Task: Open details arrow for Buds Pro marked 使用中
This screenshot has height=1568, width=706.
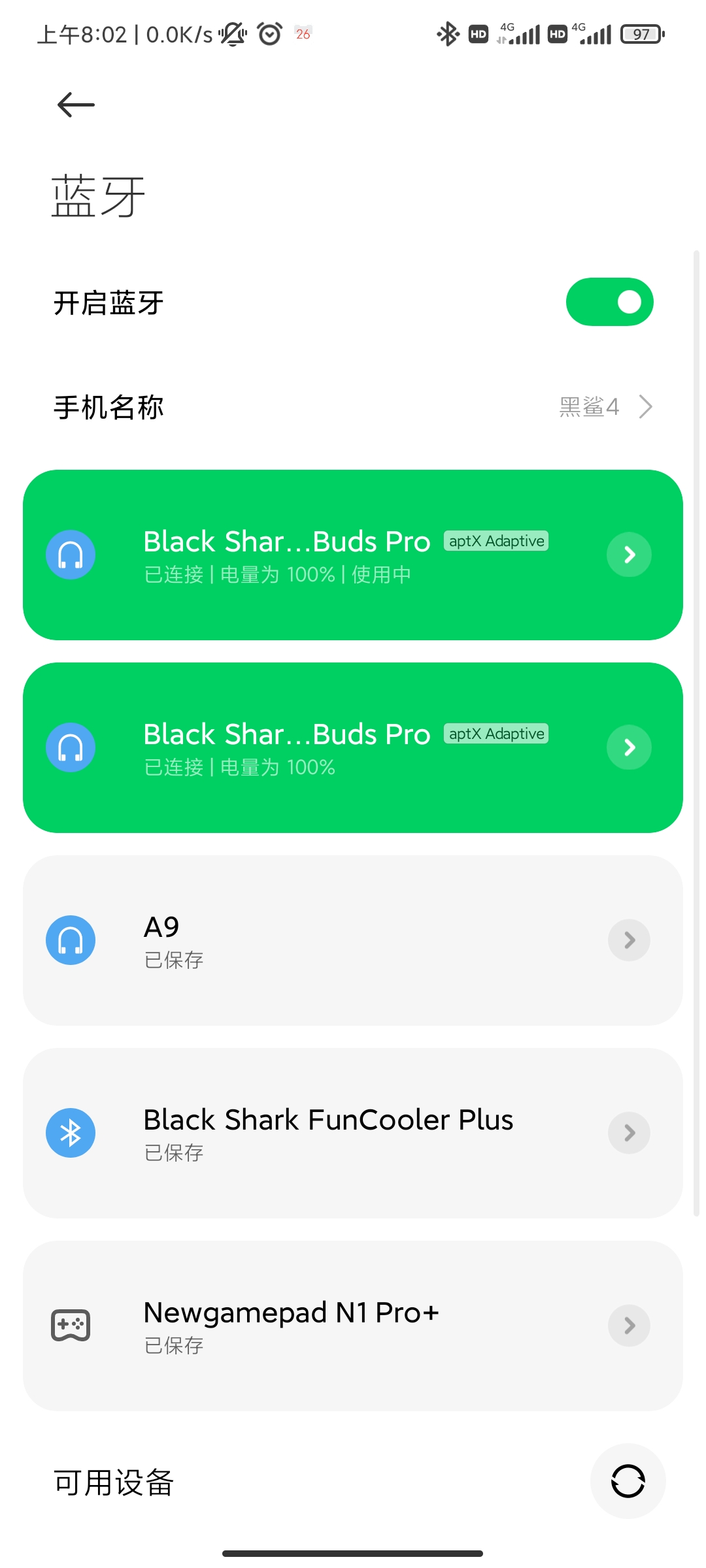Action: point(629,555)
